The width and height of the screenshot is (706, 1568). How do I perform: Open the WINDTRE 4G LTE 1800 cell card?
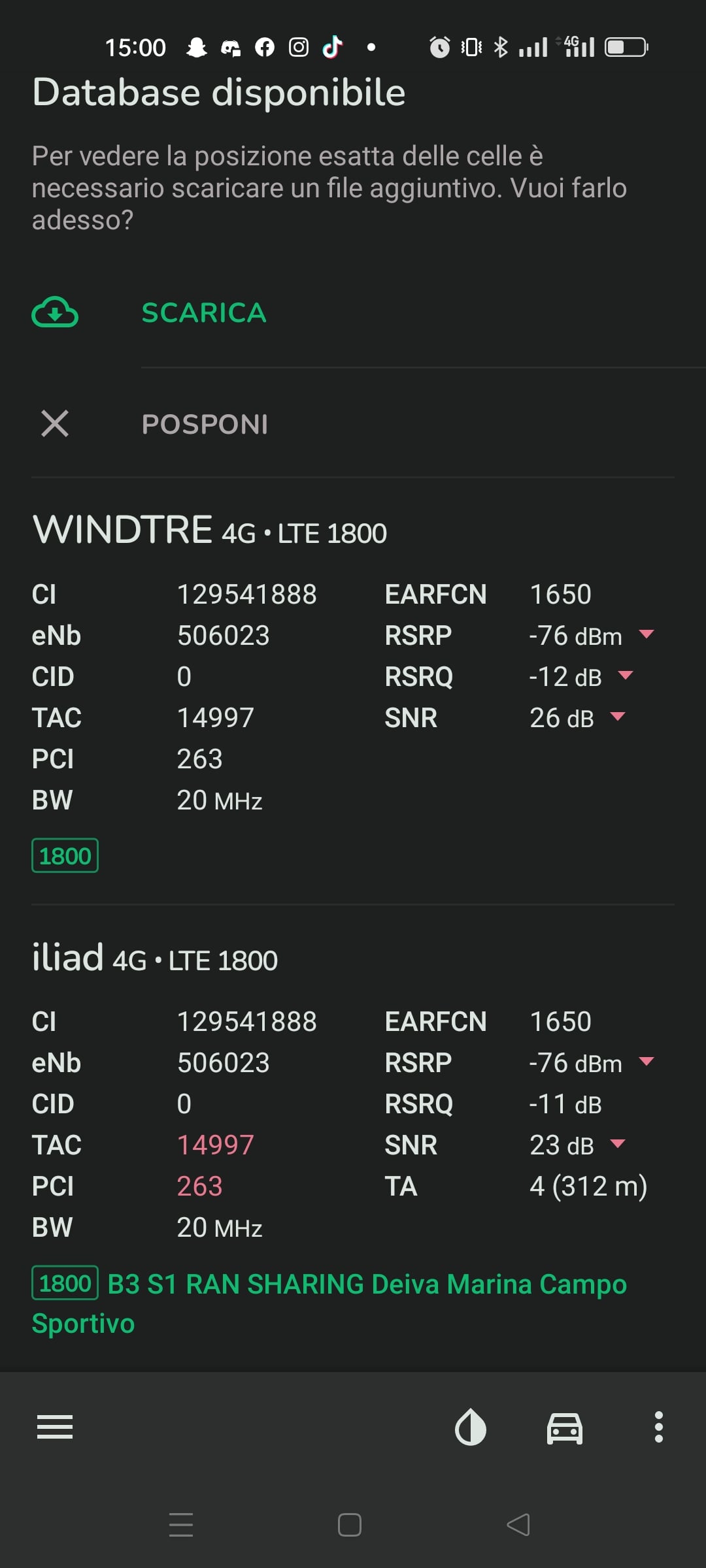353,691
